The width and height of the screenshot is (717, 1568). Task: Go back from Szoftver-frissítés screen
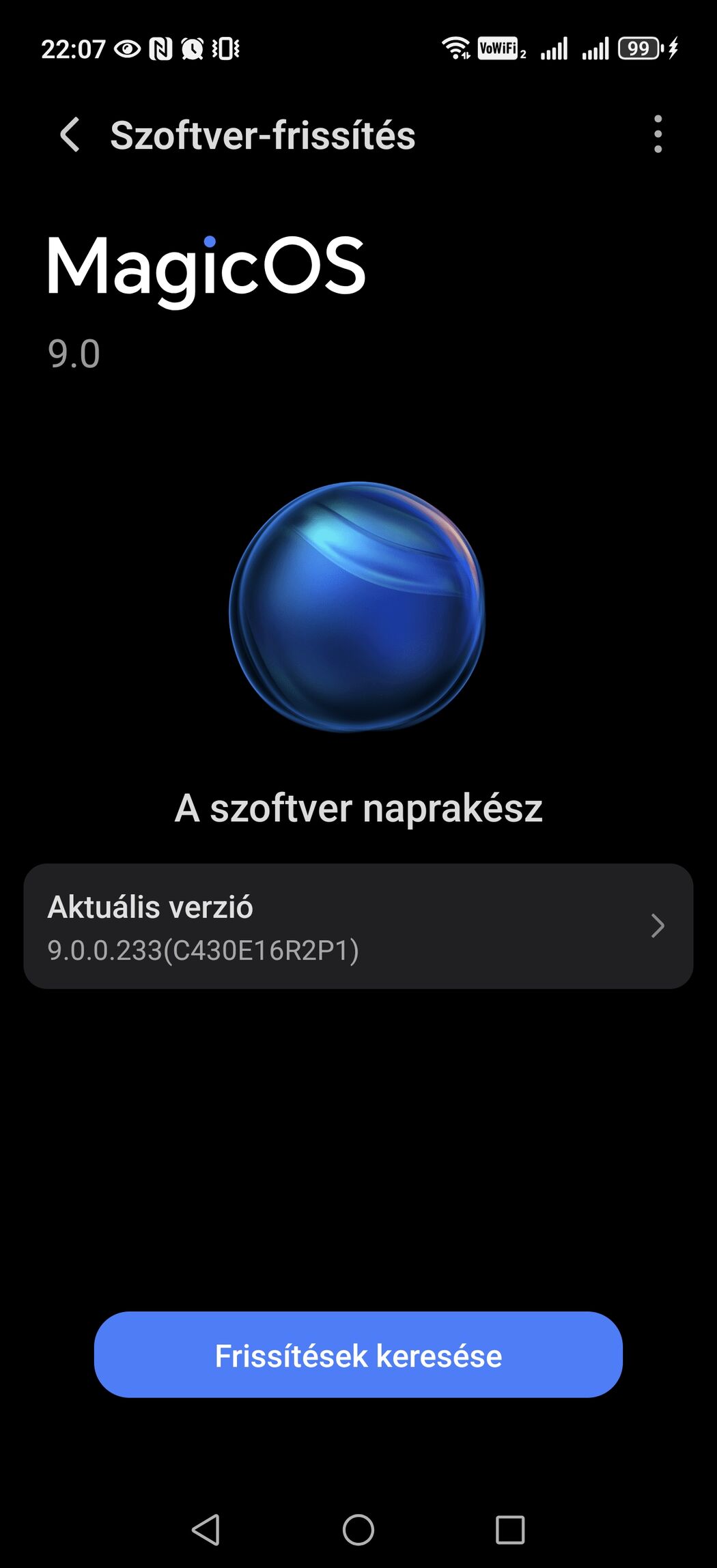coord(70,134)
